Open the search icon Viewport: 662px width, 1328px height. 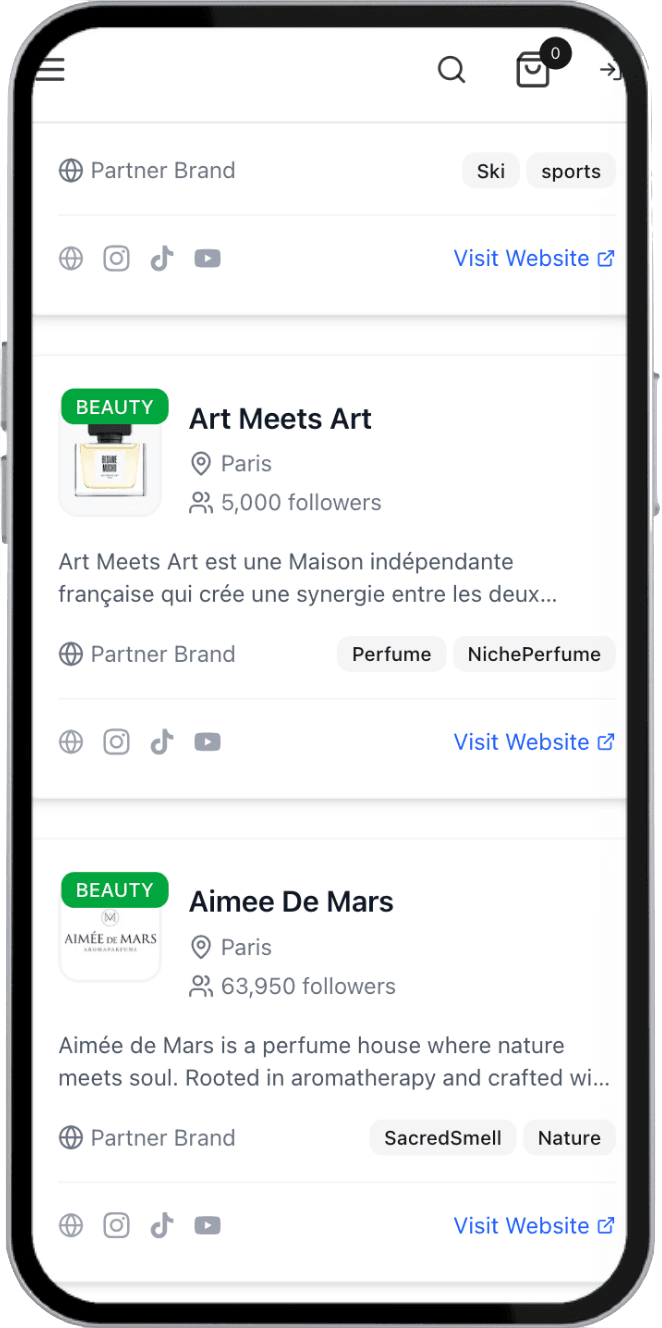452,70
